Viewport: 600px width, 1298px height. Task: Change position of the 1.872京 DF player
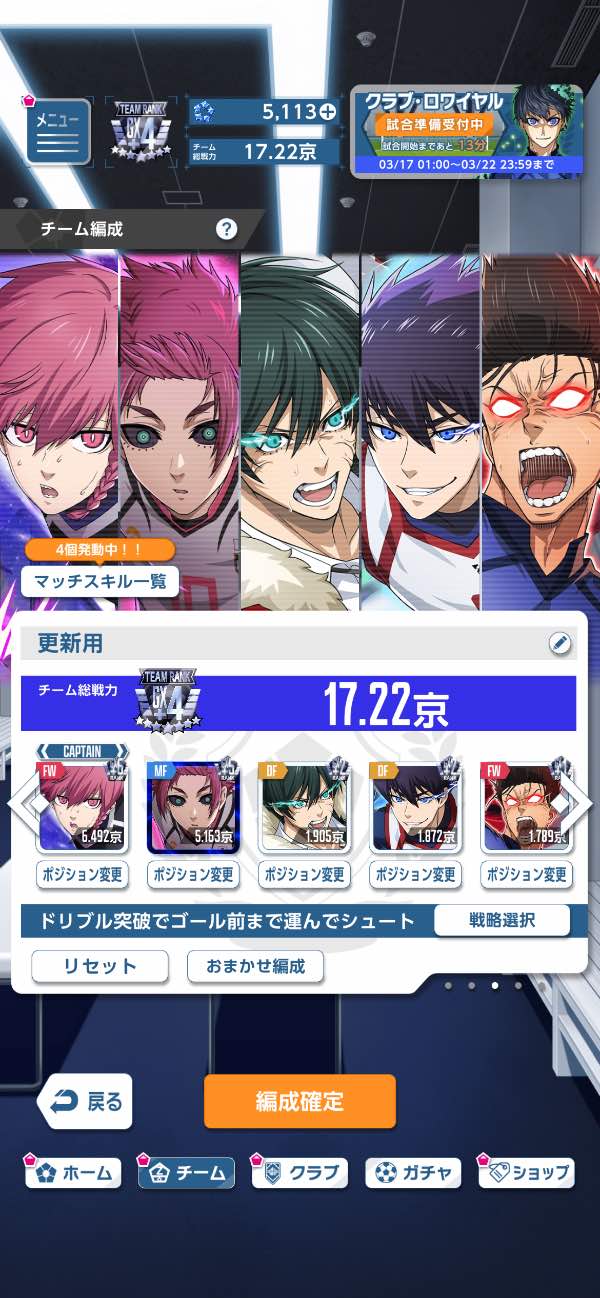pyautogui.click(x=417, y=874)
